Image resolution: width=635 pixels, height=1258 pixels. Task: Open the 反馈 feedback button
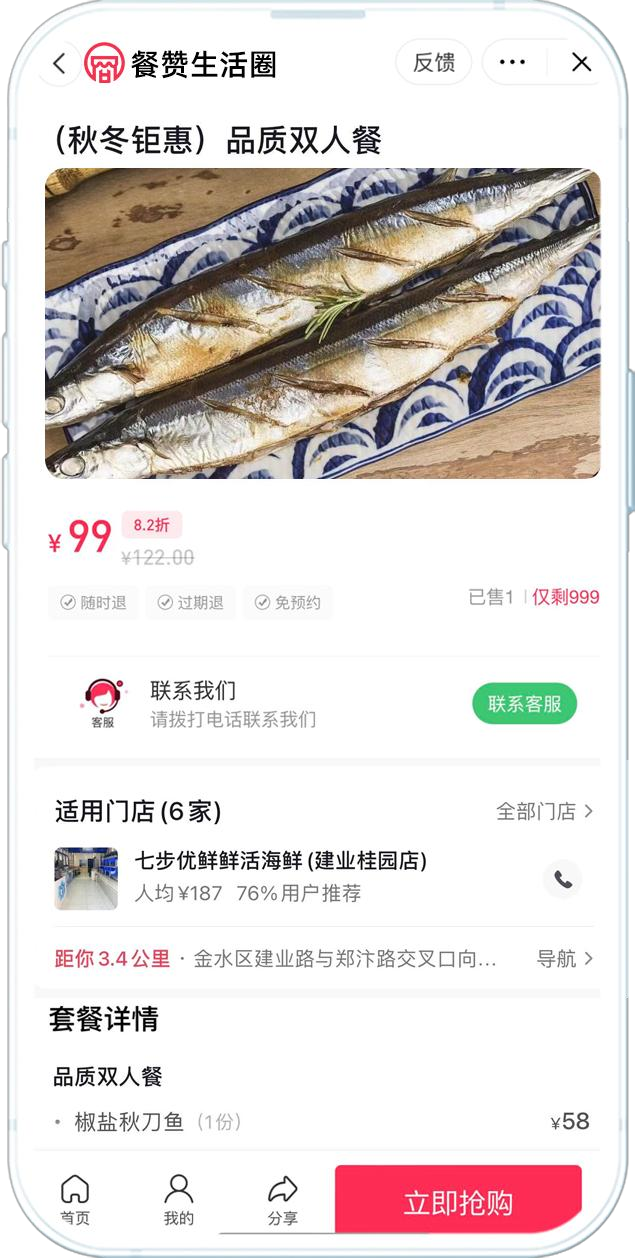pos(434,63)
